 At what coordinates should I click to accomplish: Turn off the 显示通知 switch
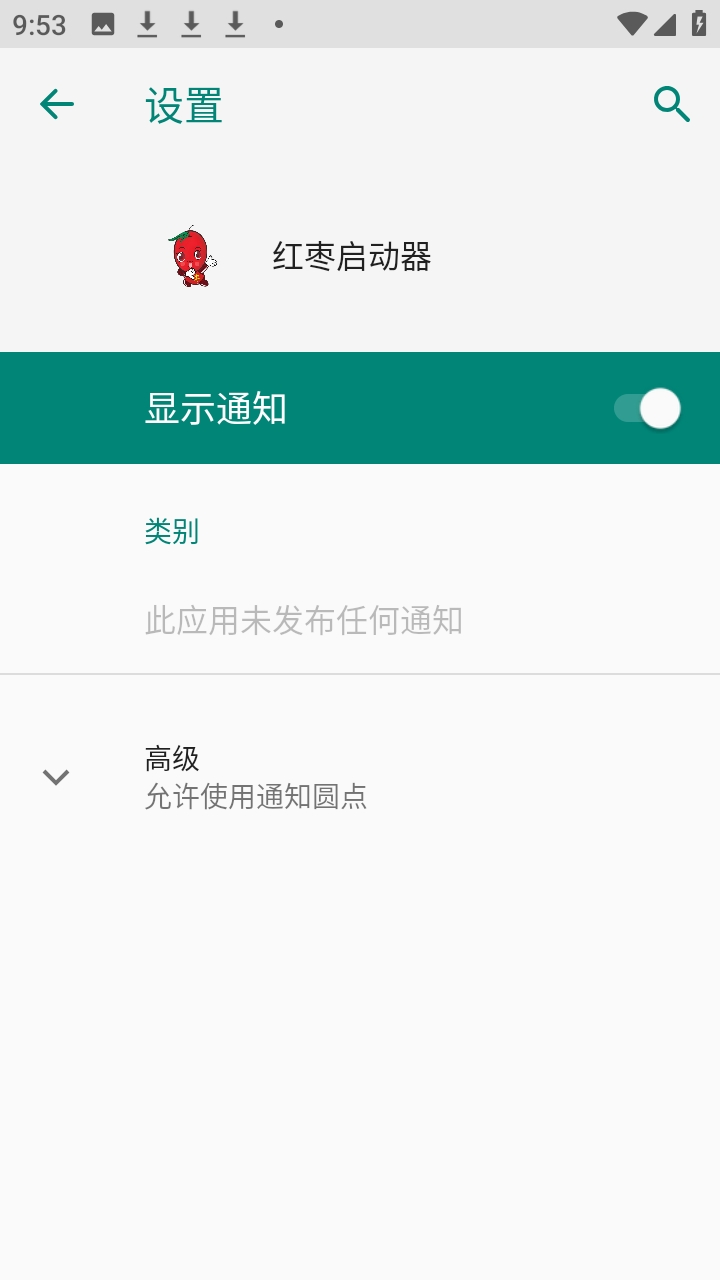647,409
